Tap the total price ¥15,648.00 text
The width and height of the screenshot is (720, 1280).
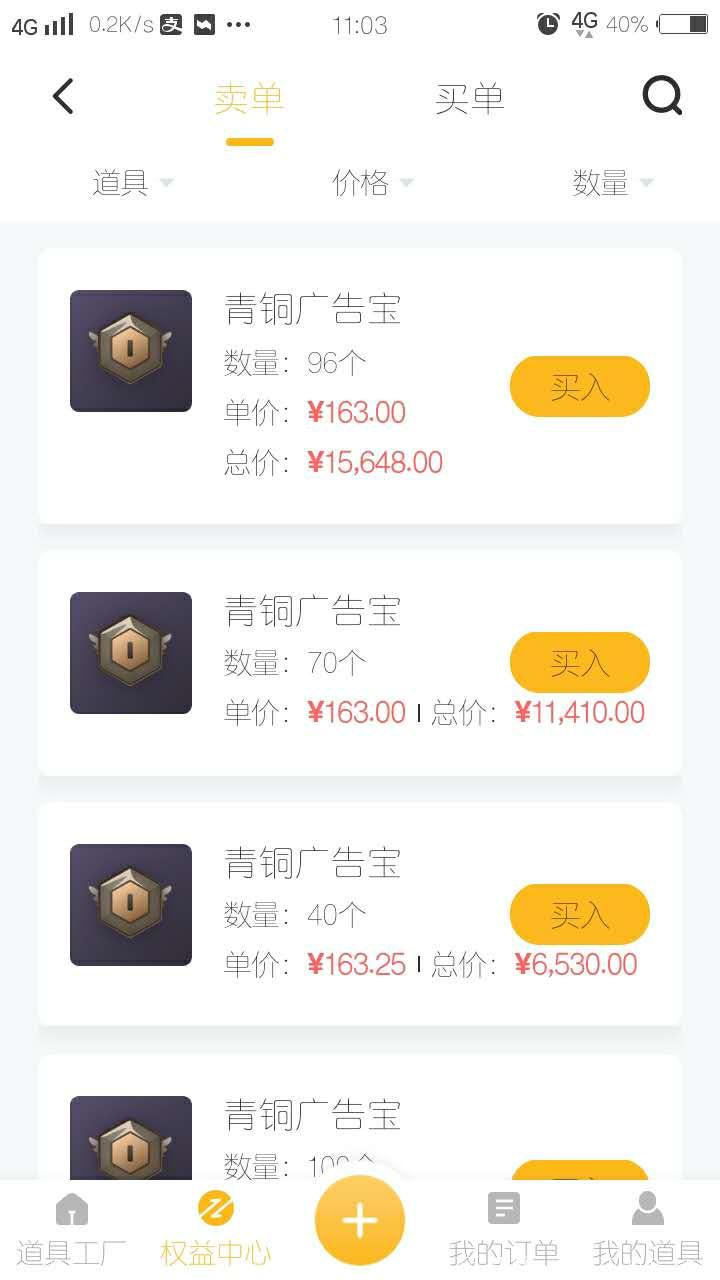(375, 462)
